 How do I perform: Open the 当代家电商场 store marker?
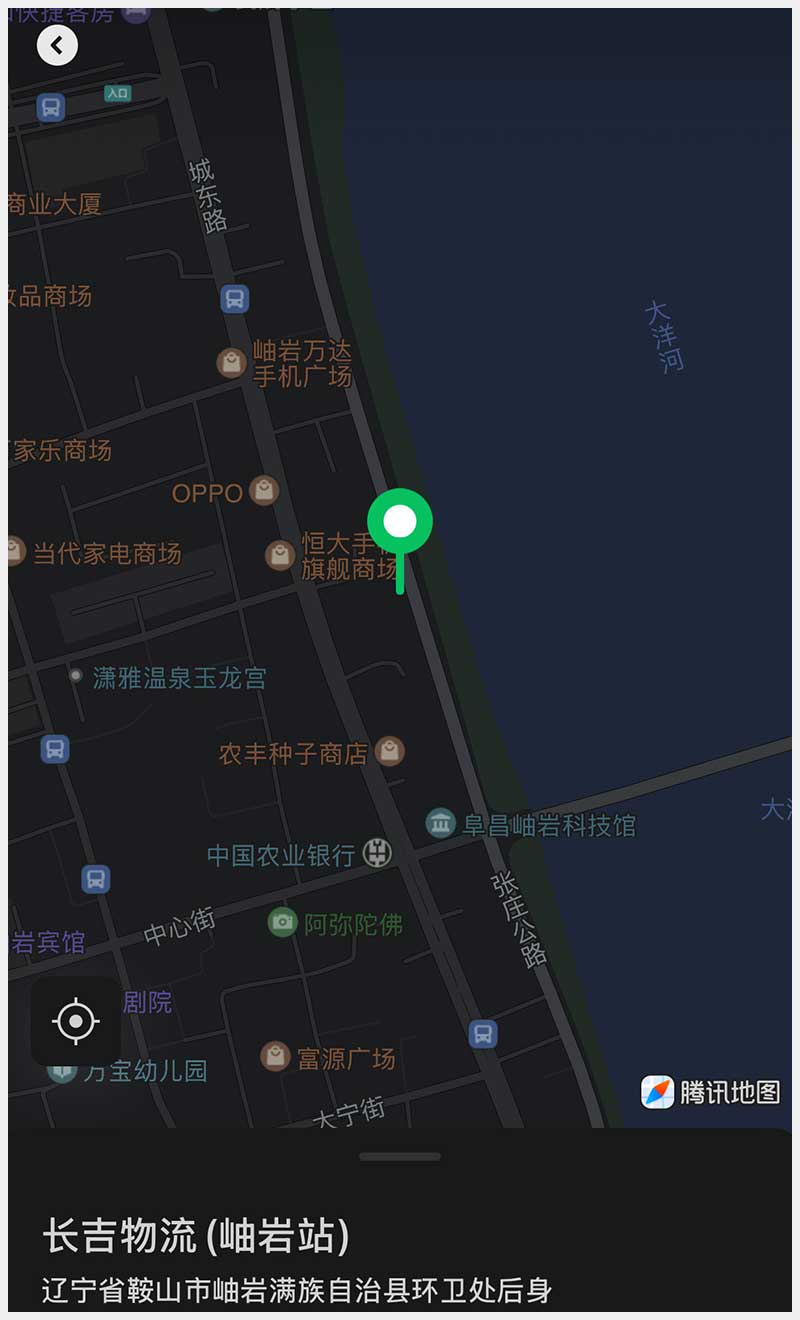(x=14, y=551)
